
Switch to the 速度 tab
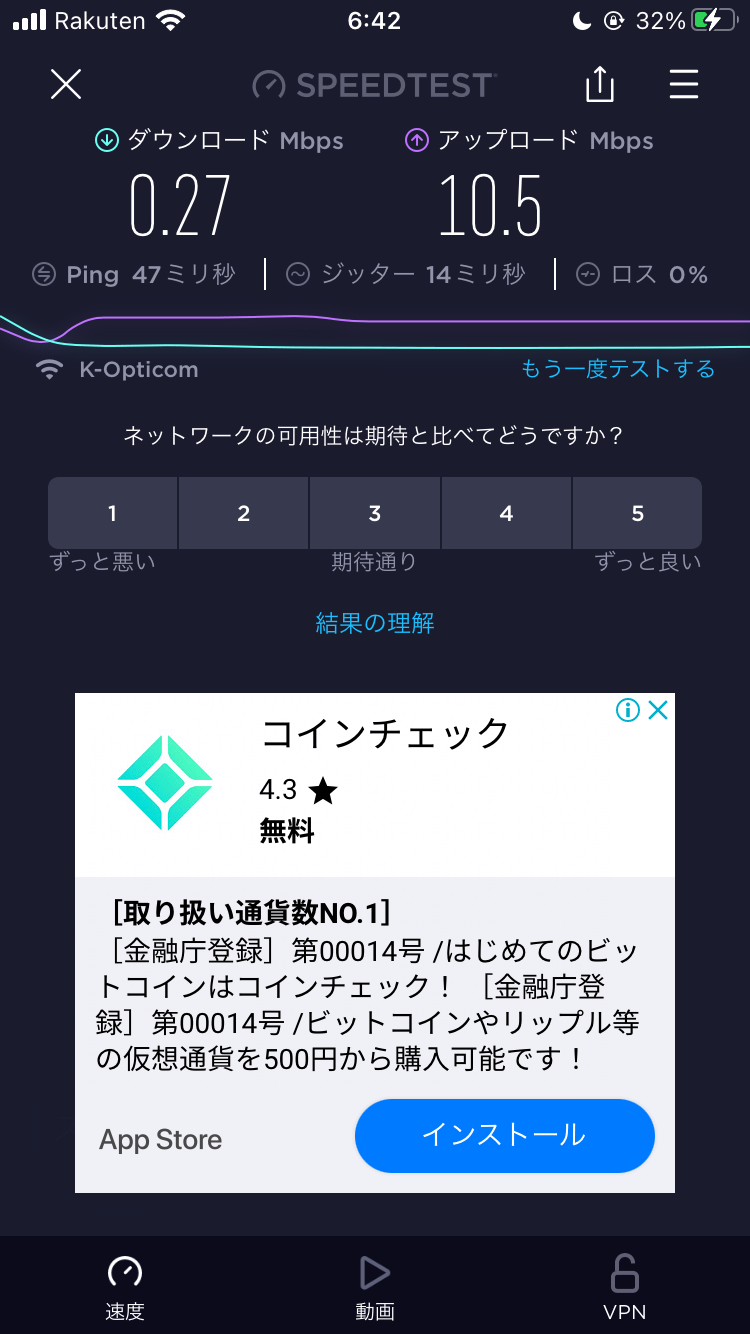125,1287
